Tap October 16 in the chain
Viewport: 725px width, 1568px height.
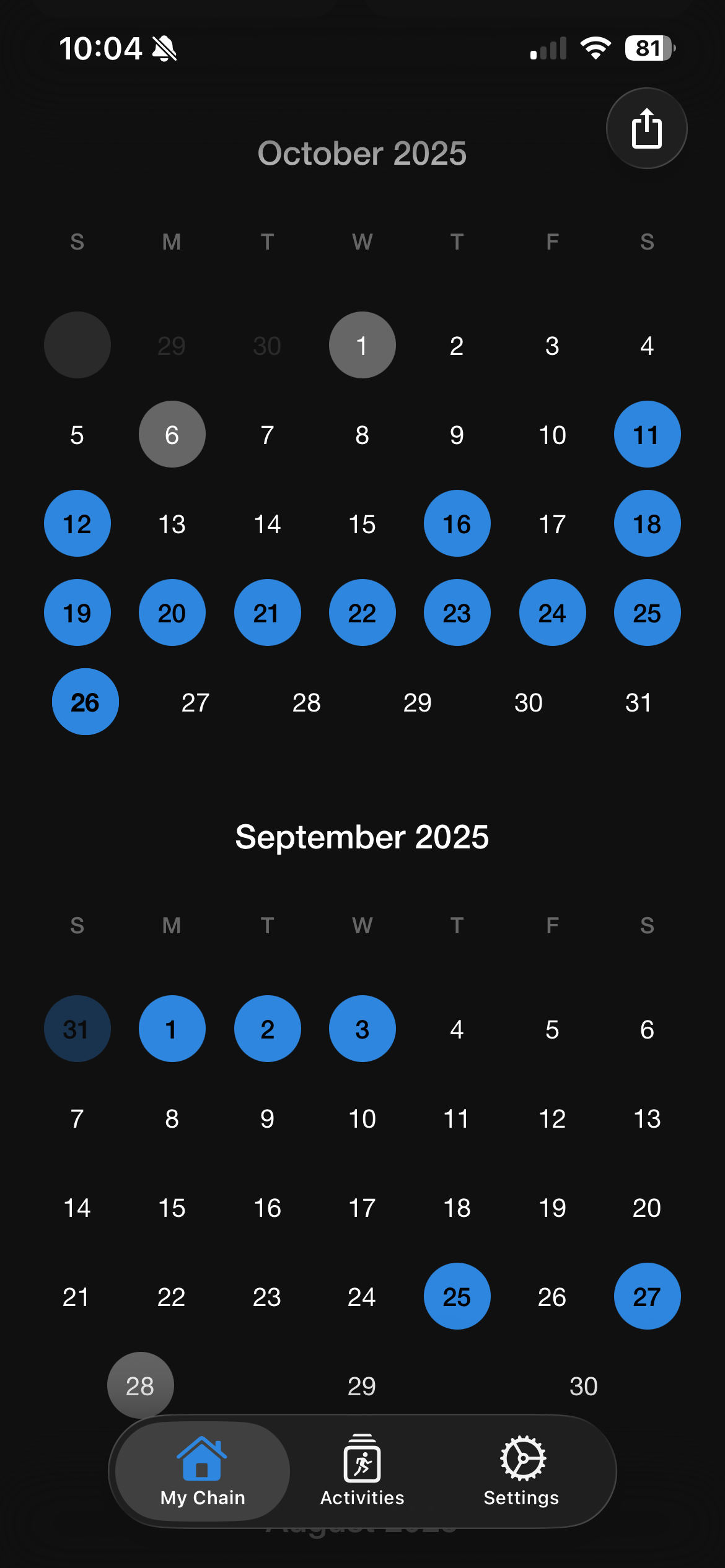[x=457, y=523]
